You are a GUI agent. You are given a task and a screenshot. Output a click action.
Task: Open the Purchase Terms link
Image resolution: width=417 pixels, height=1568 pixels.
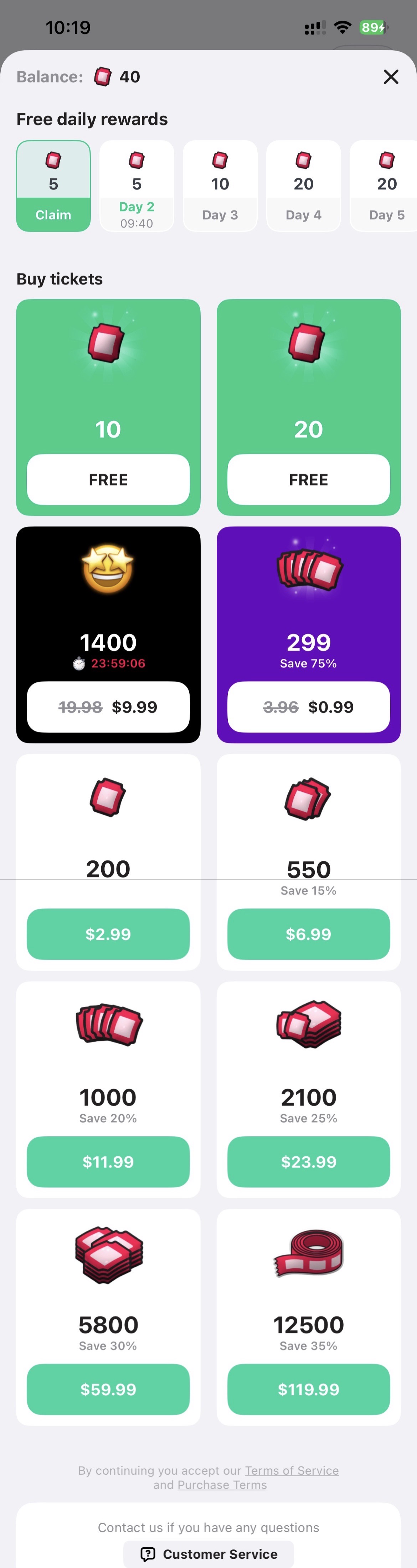tap(222, 1485)
